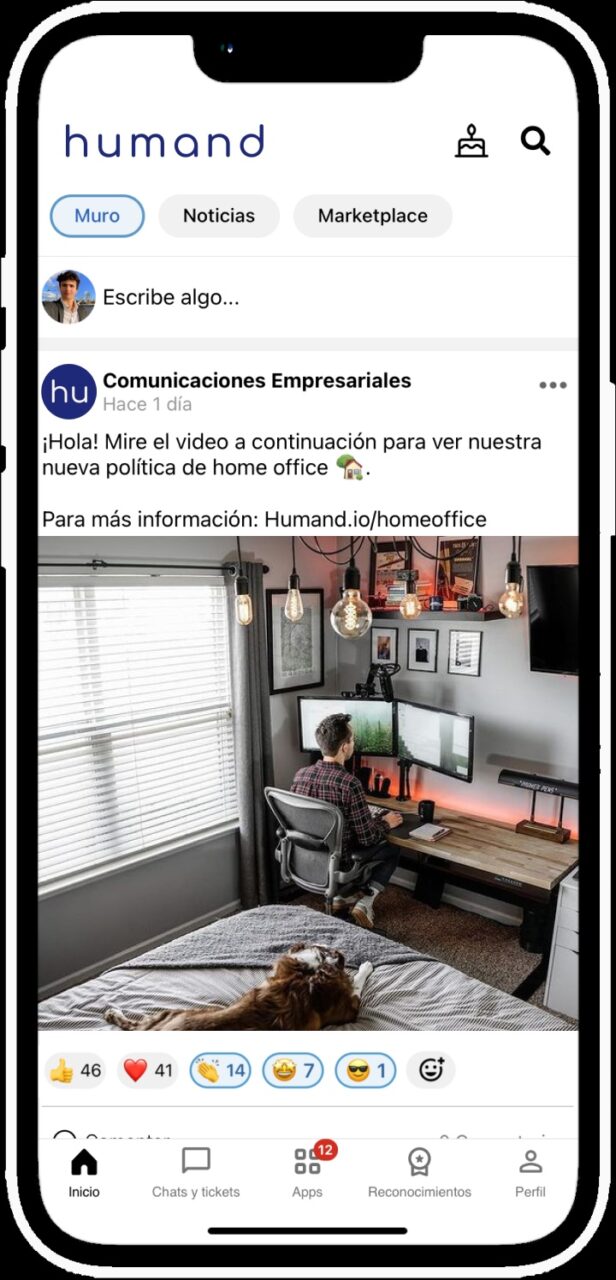
Task: Select the Muro chip
Action: [x=97, y=216]
